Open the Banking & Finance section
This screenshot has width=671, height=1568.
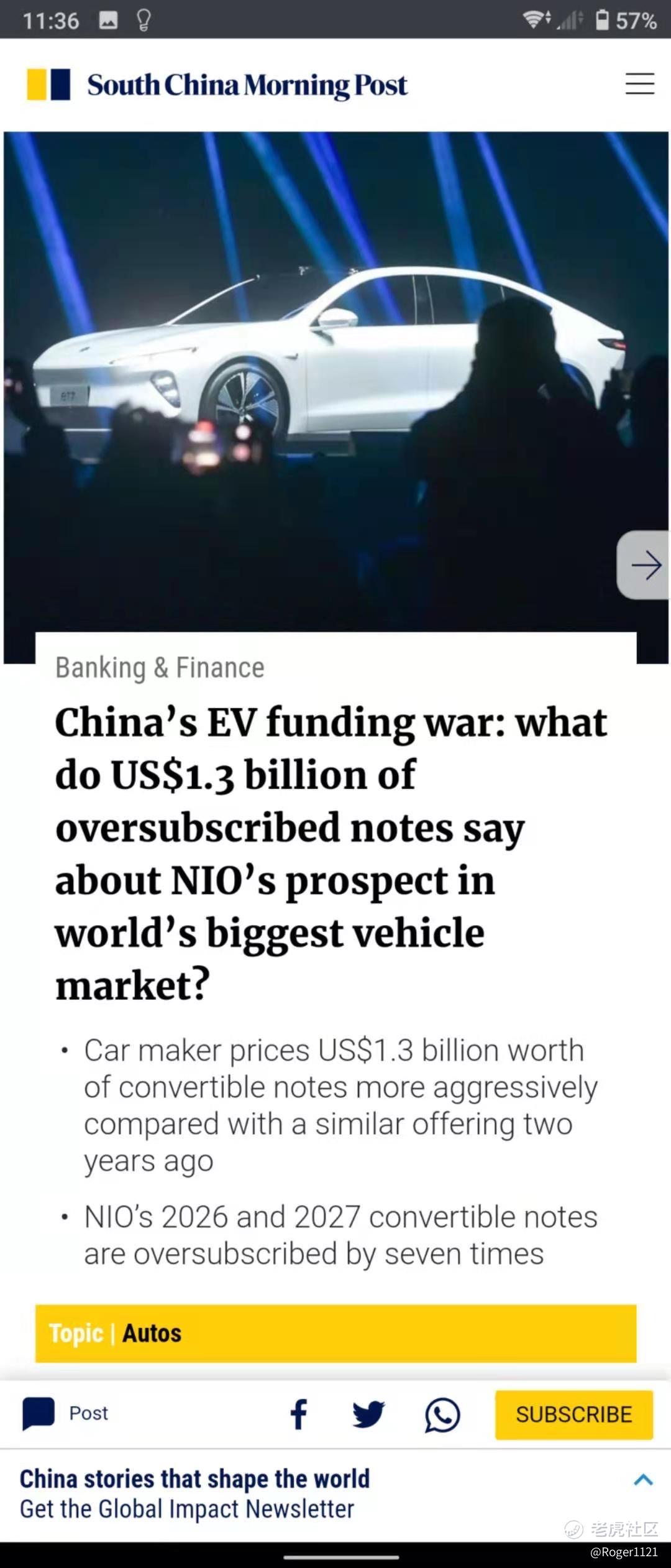(x=160, y=668)
